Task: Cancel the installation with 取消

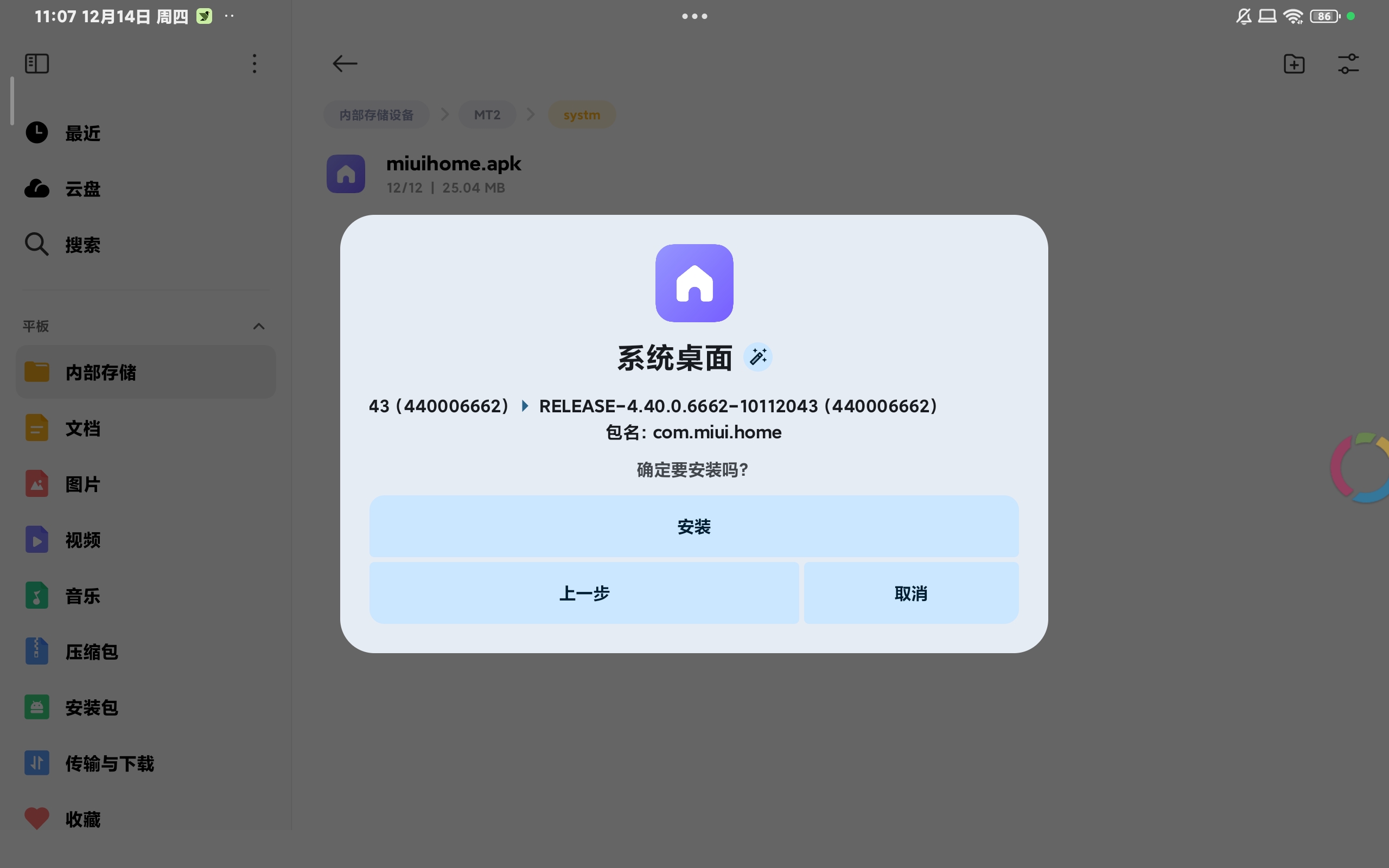Action: click(x=910, y=592)
